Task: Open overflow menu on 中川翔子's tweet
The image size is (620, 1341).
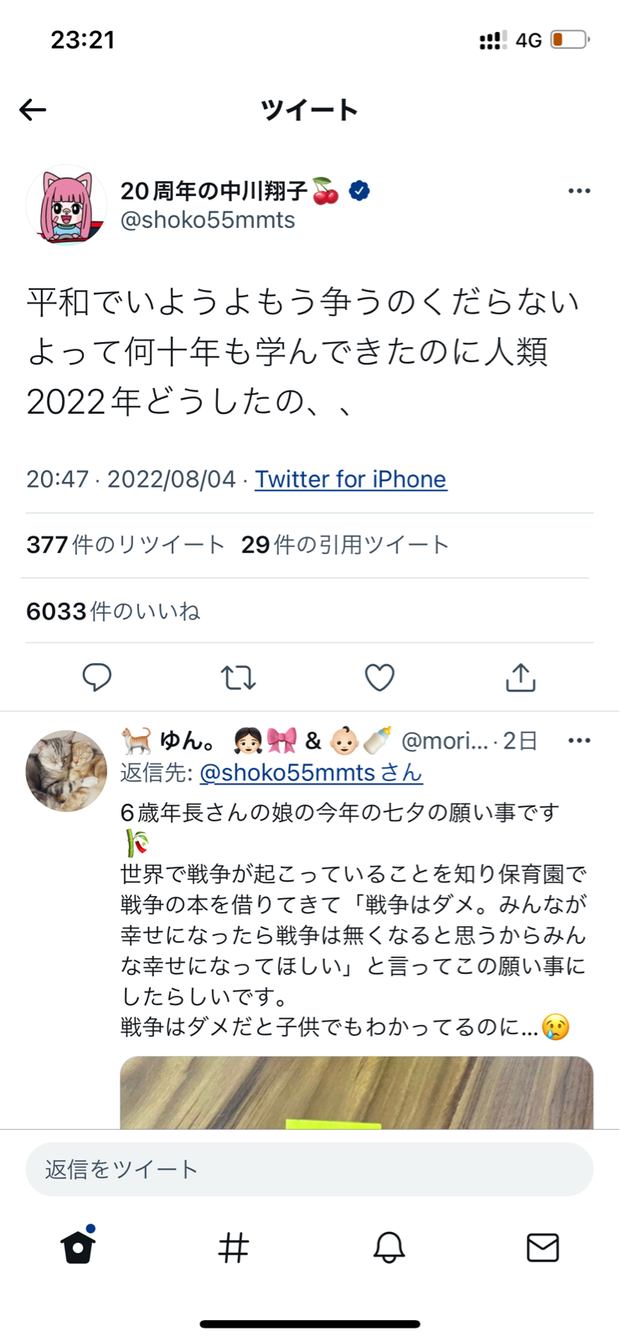Action: coord(579,191)
